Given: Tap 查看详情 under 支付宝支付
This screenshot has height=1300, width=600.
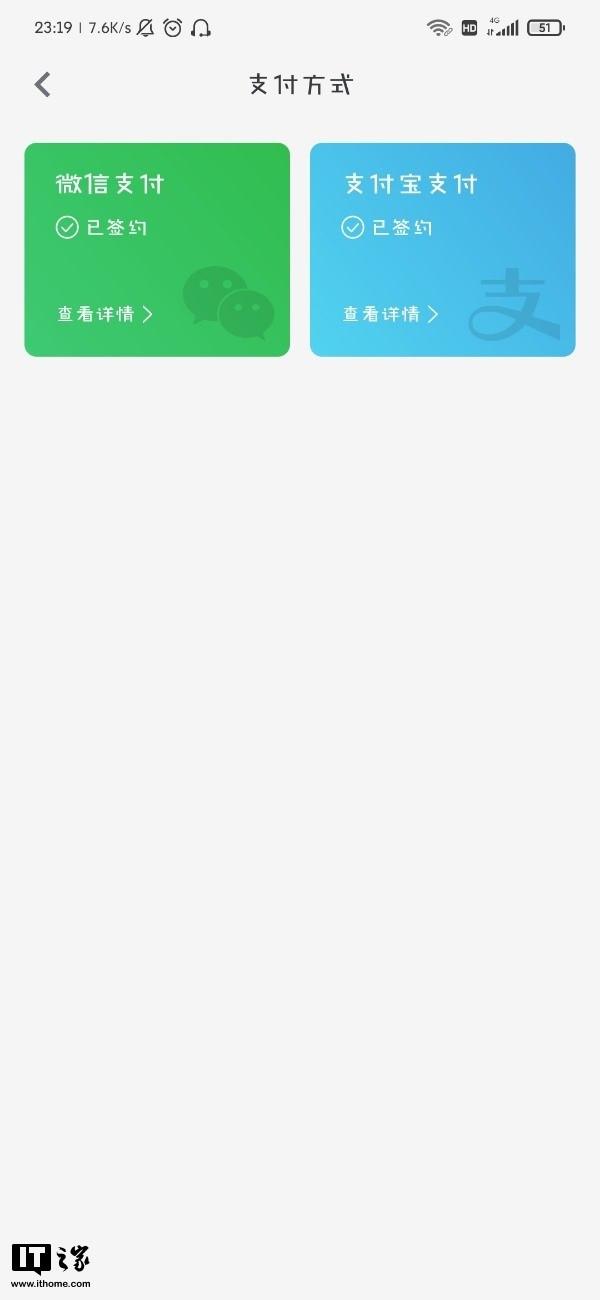Looking at the screenshot, I should pyautogui.click(x=391, y=314).
